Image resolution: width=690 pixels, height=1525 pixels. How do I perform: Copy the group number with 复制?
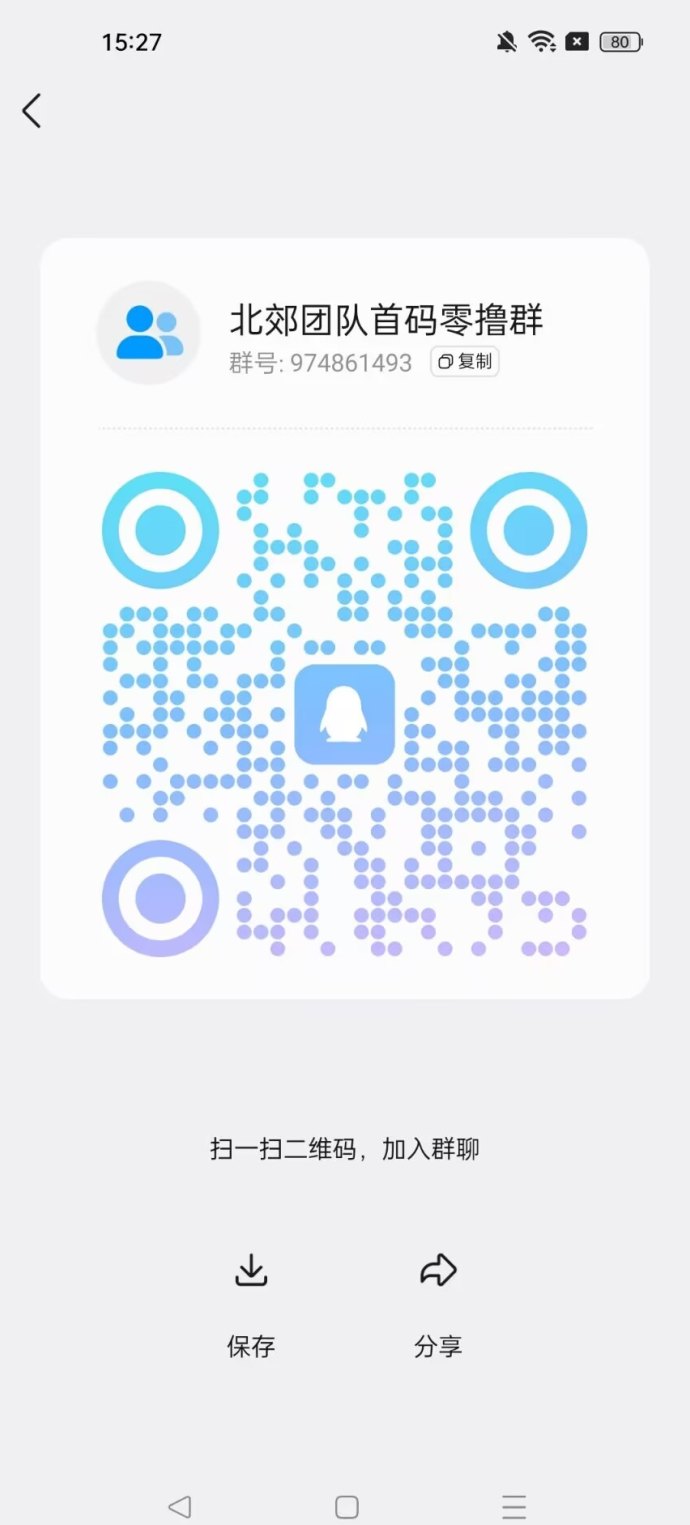tap(465, 362)
